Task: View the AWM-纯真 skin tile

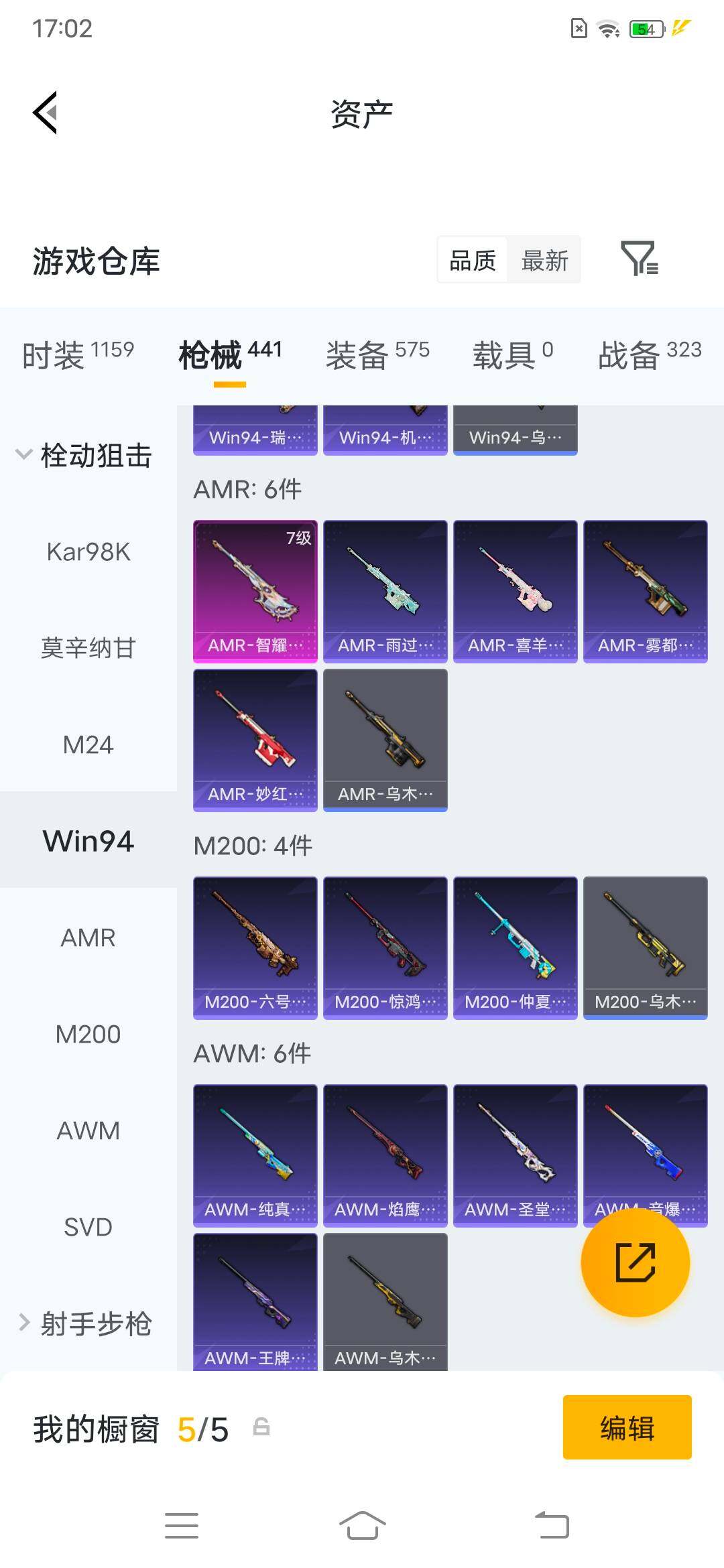Action: point(255,1156)
